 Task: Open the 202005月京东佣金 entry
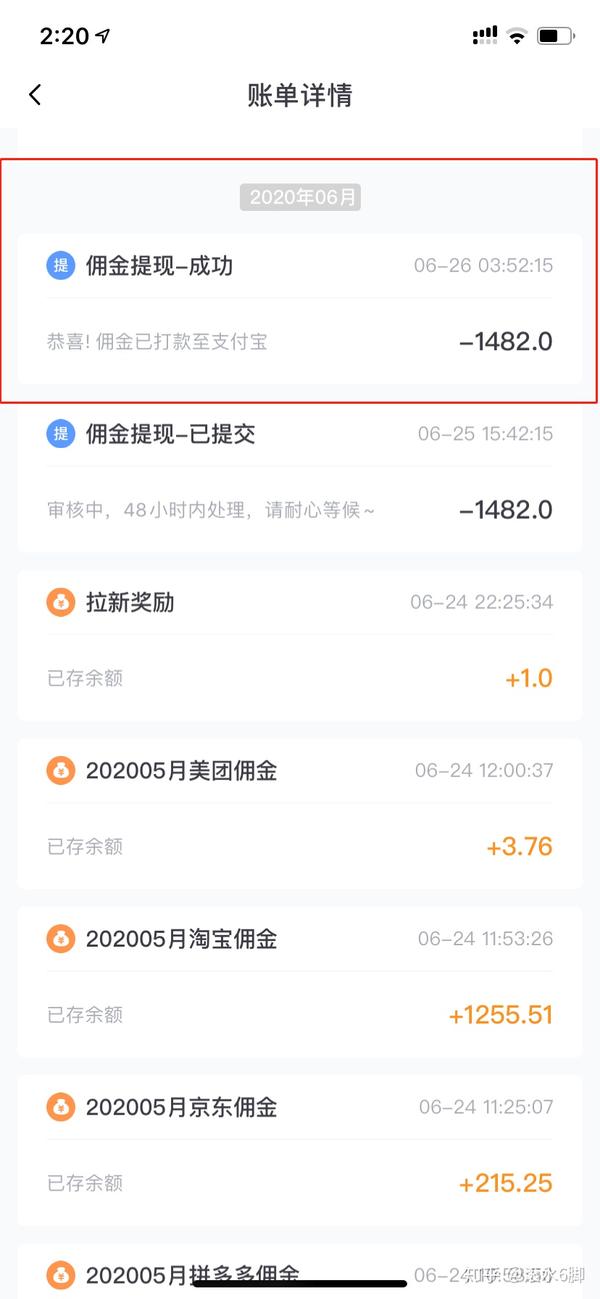(x=299, y=1149)
